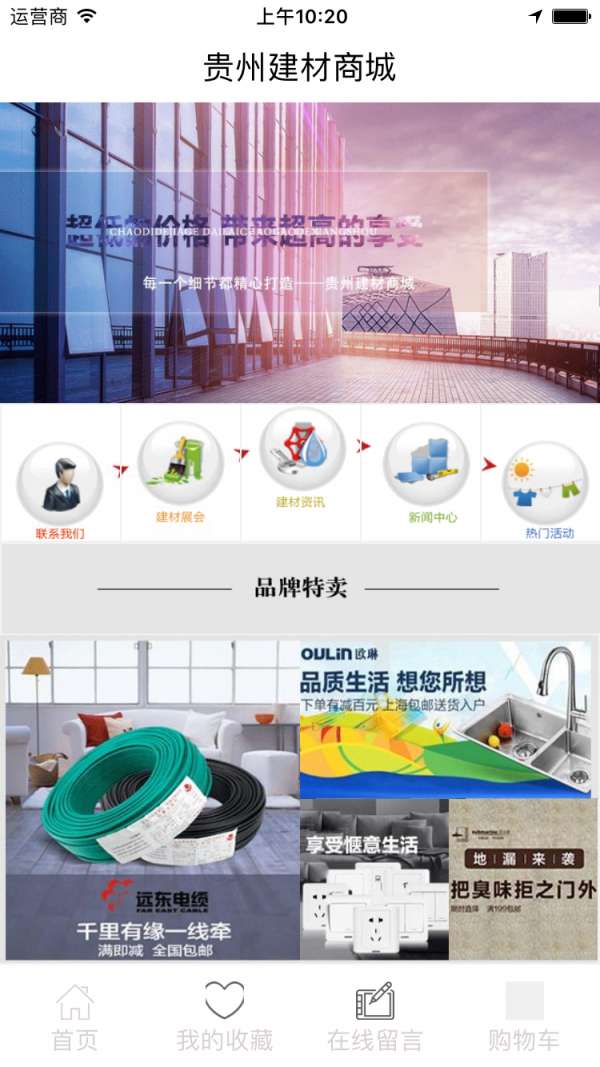Switch to the 在线留言 online message tab

click(x=375, y=1015)
